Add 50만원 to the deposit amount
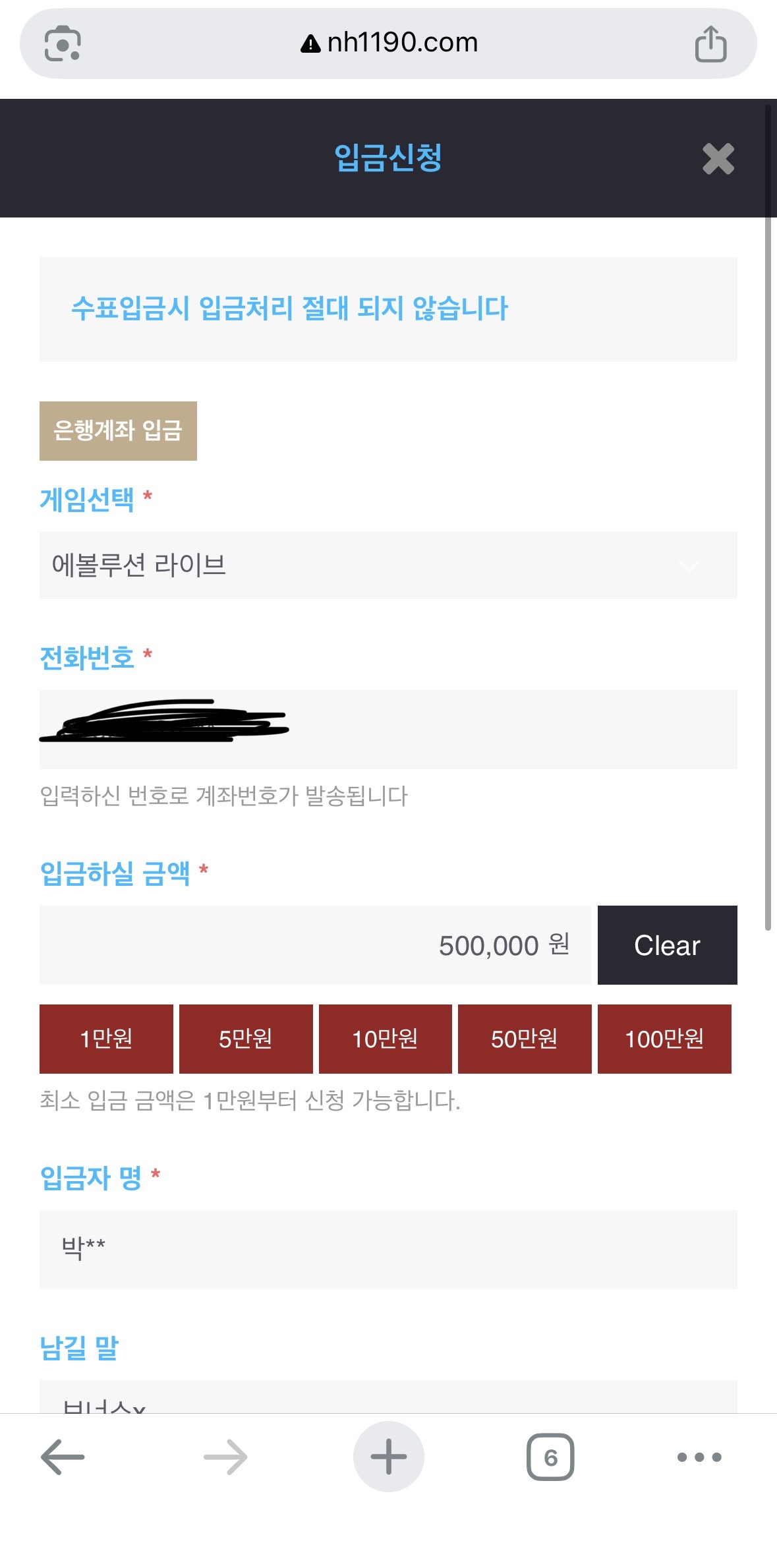The image size is (777, 1568). pyautogui.click(x=525, y=1039)
